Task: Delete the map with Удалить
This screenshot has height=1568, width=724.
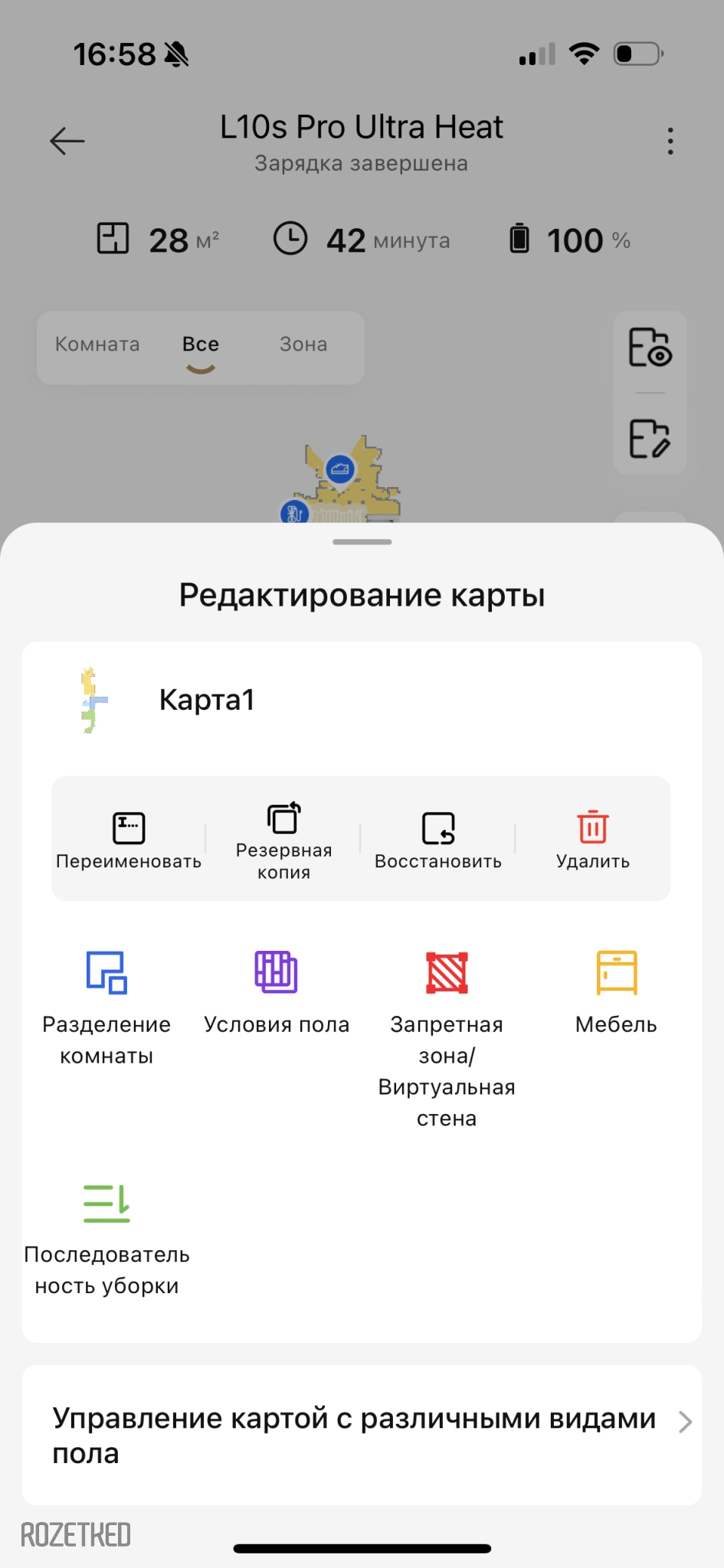Action: pos(593,840)
